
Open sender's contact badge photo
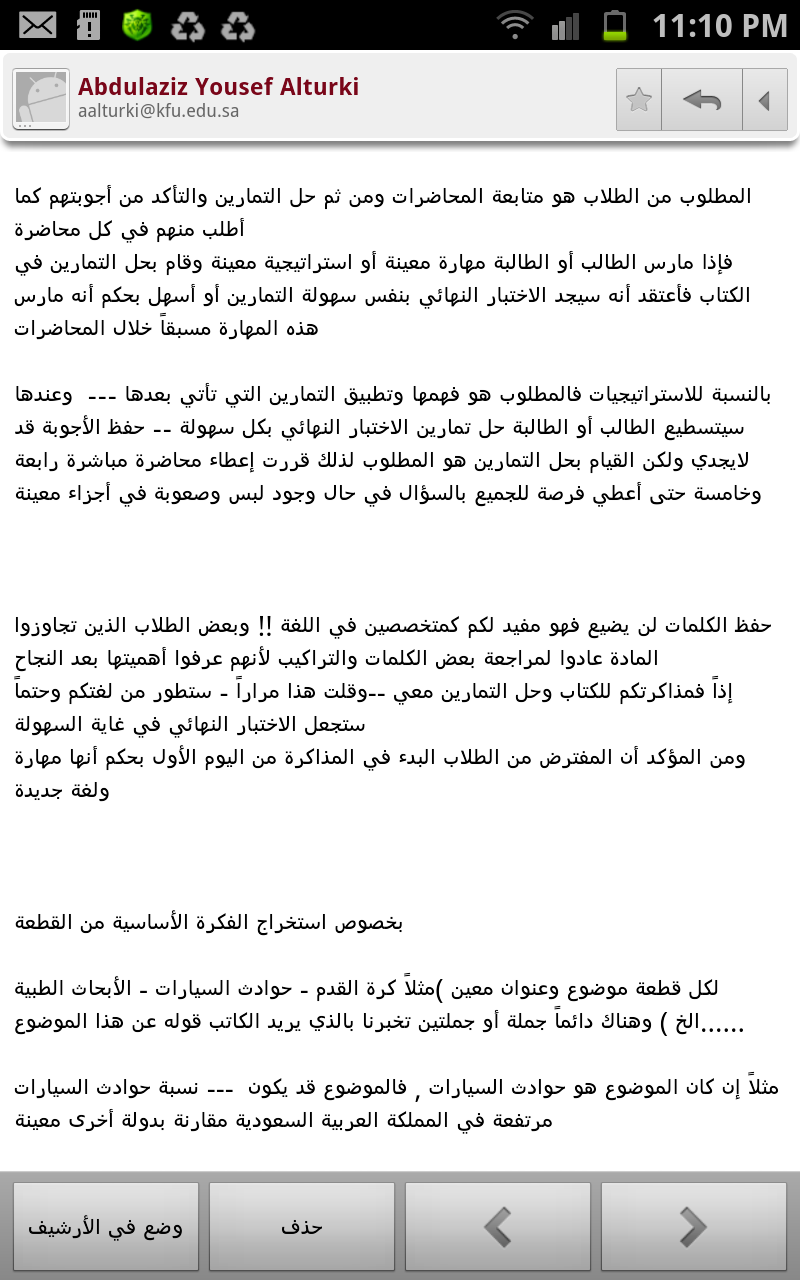coord(41,100)
